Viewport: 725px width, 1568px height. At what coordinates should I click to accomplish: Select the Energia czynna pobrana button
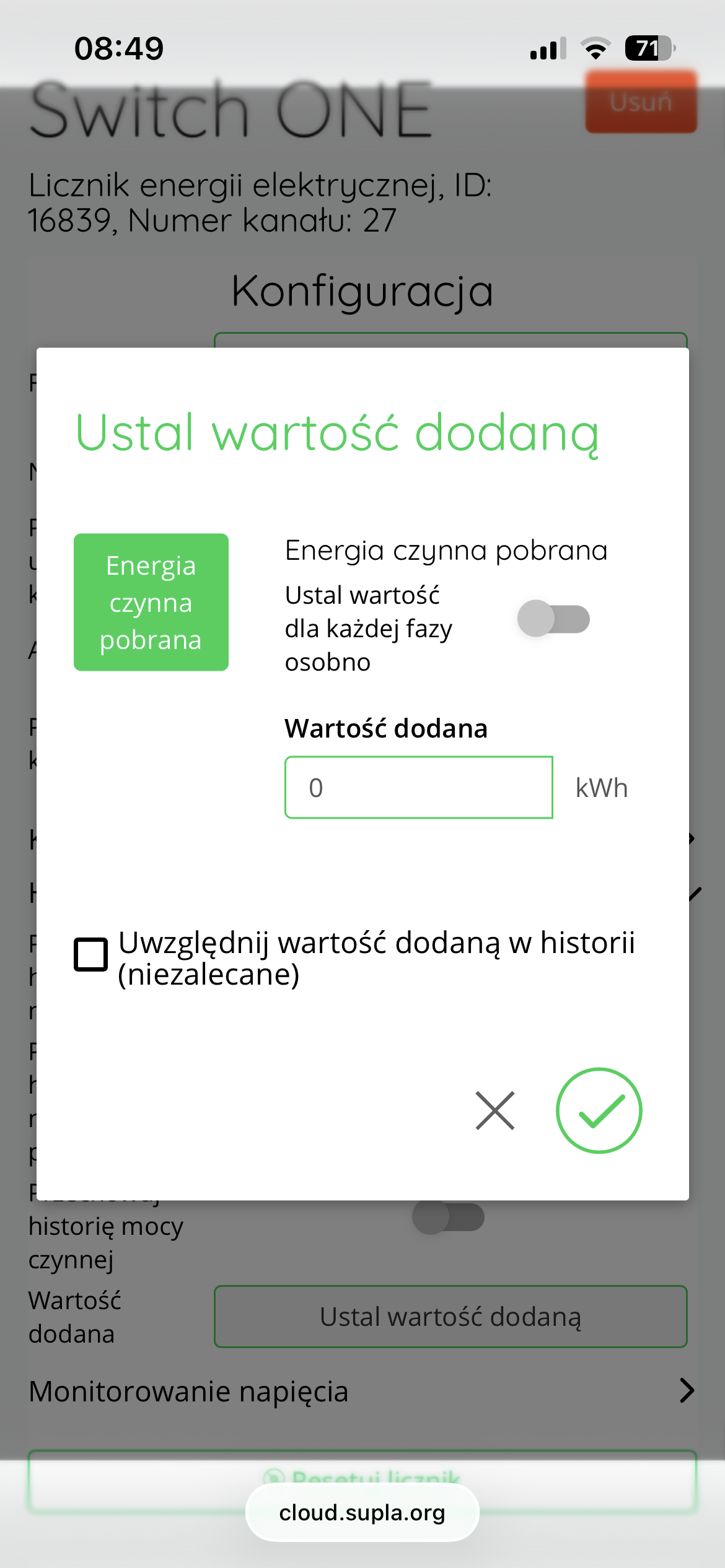coord(151,602)
